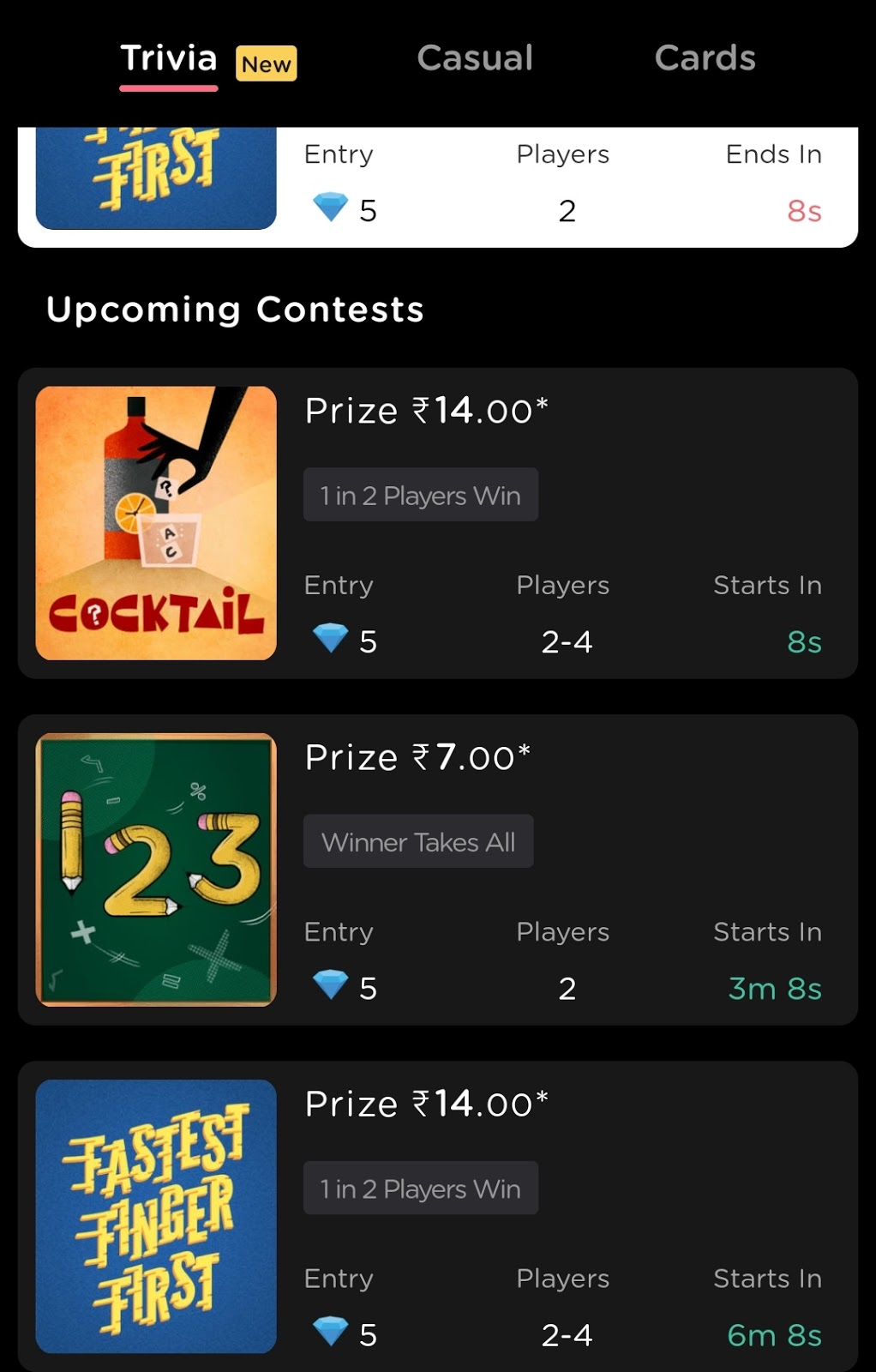Open the 123 math contest with ₹7.00 prize
Screen dimensions: 876x1372
[438, 870]
